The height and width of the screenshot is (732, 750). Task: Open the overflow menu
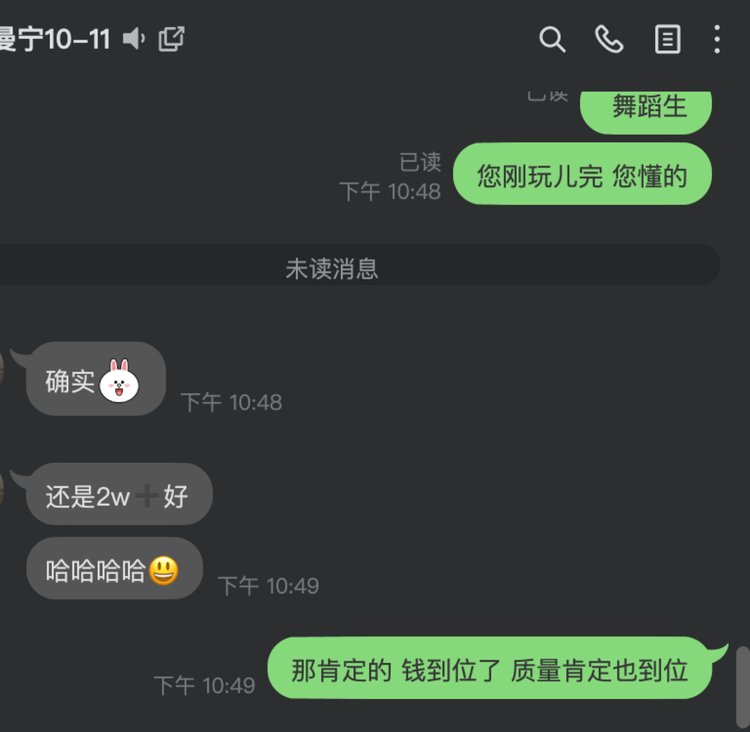717,40
